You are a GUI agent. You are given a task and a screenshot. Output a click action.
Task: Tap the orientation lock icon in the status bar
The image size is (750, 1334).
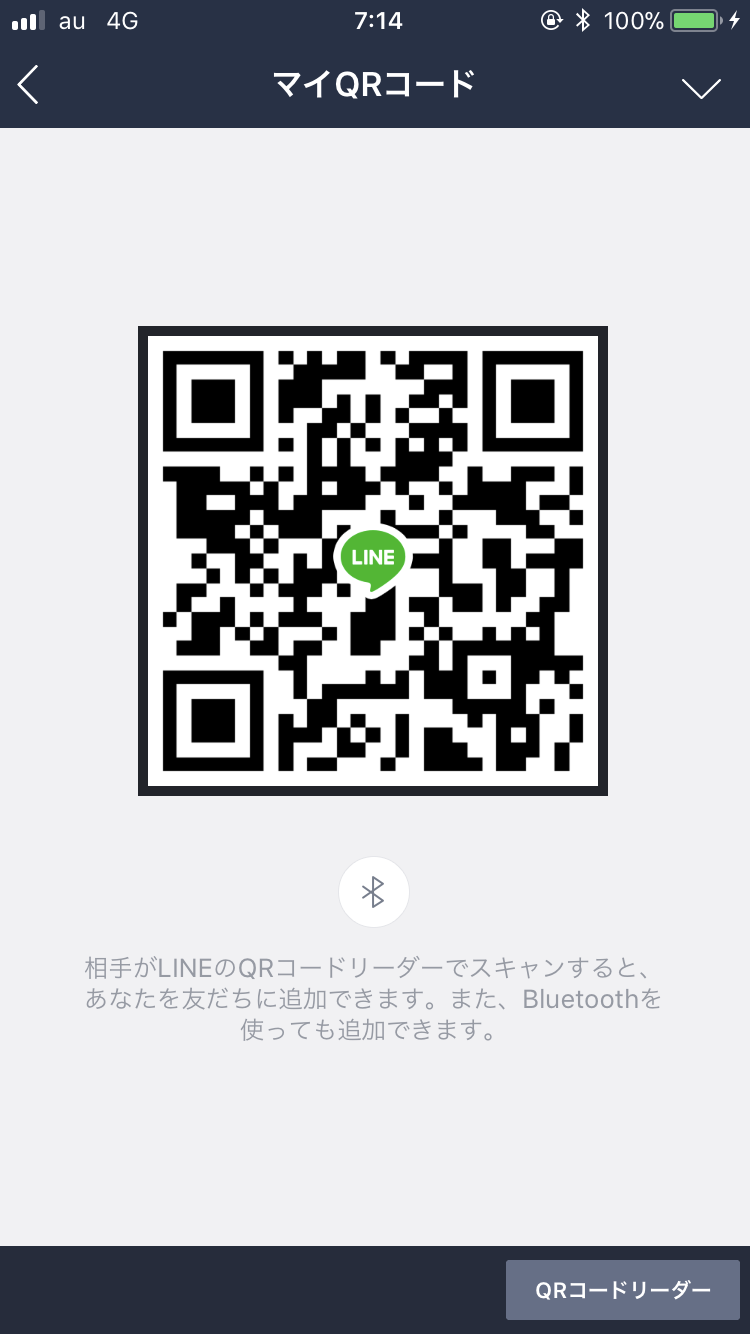click(x=551, y=20)
